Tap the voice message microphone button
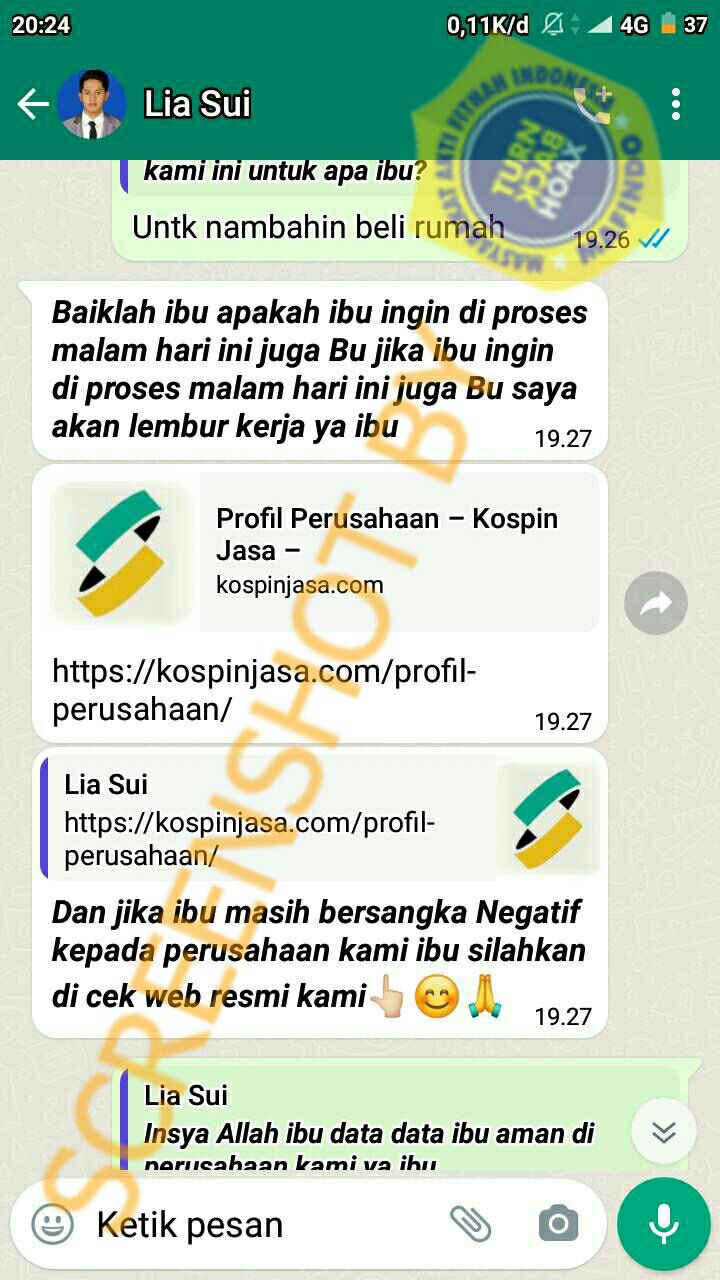The image size is (720, 1280). pyautogui.click(x=663, y=1223)
